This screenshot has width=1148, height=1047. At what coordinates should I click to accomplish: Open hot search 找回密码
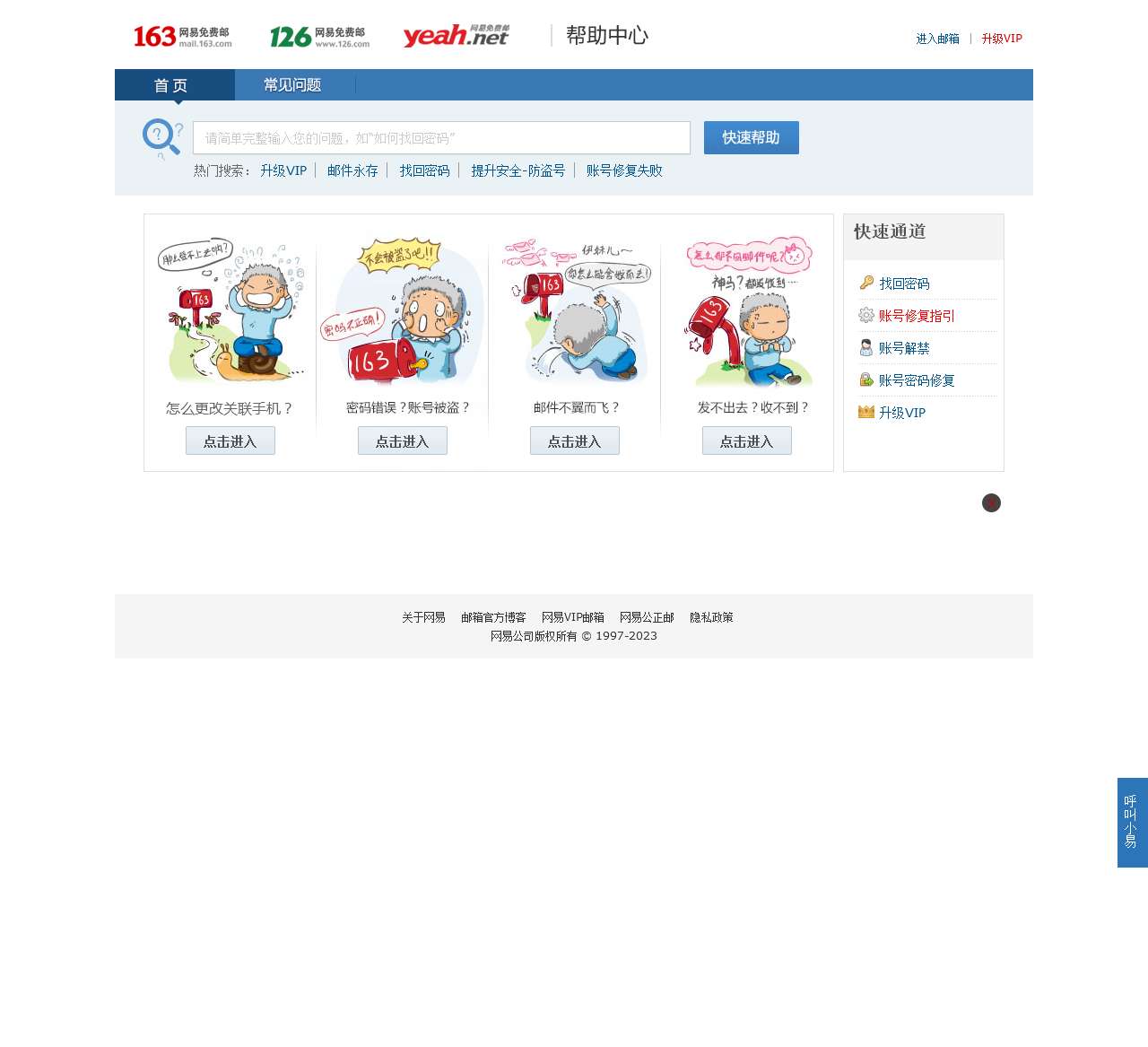pyautogui.click(x=424, y=170)
